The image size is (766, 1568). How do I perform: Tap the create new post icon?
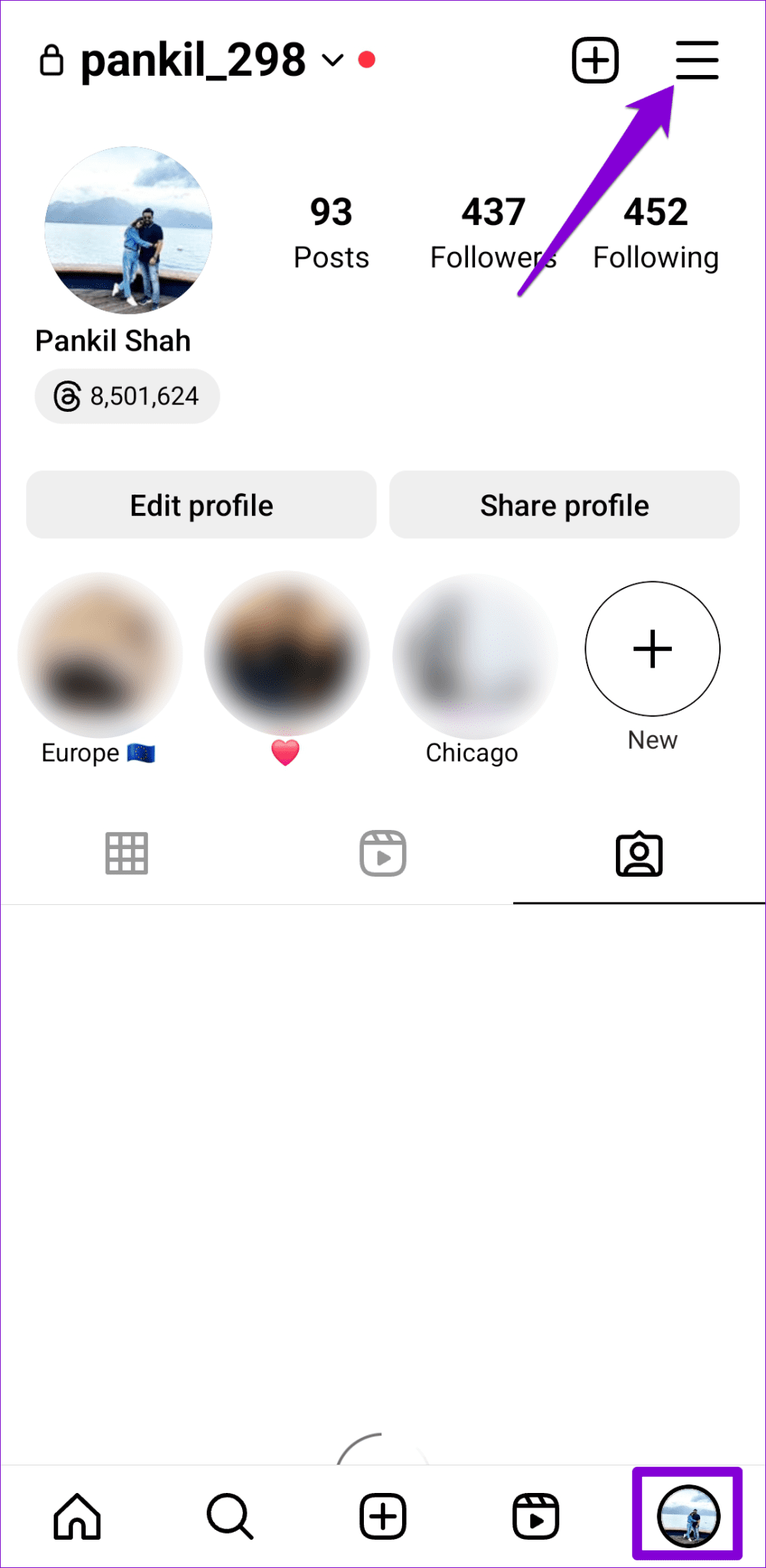click(x=595, y=59)
